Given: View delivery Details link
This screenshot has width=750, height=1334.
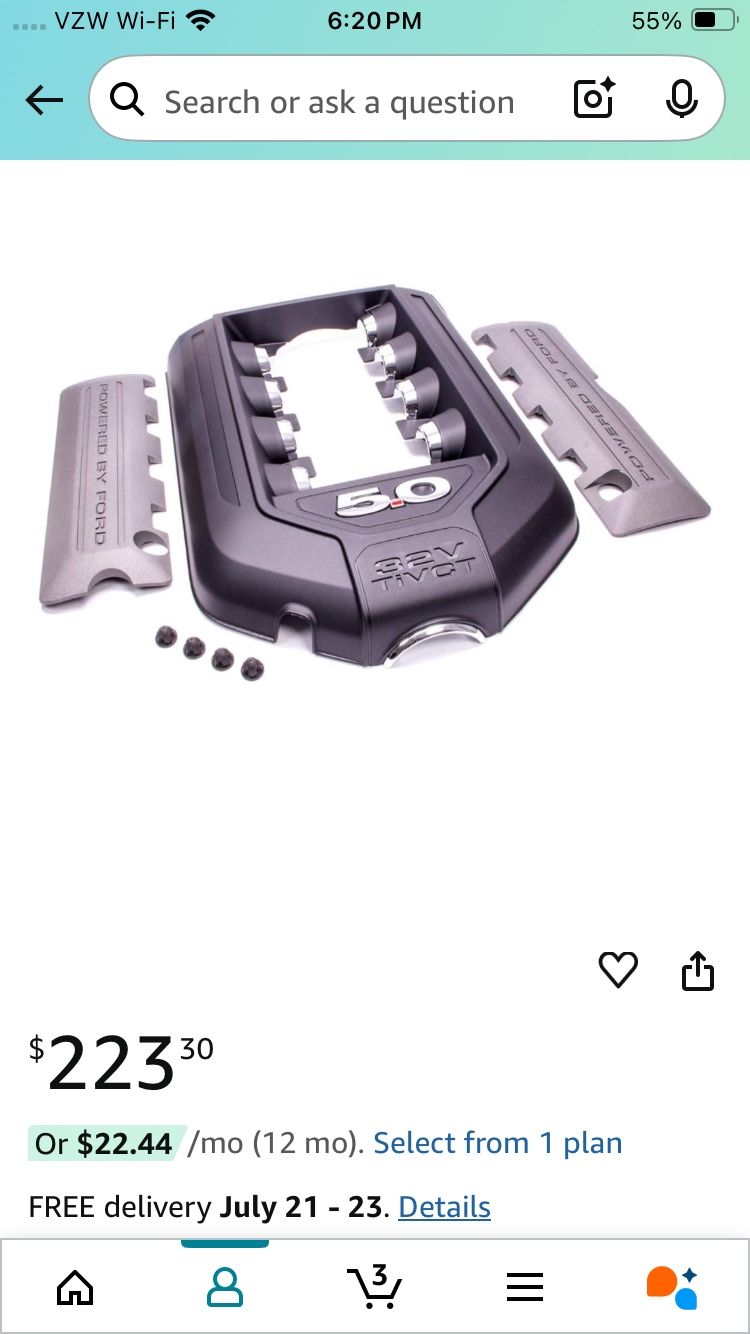Looking at the screenshot, I should click(444, 1207).
